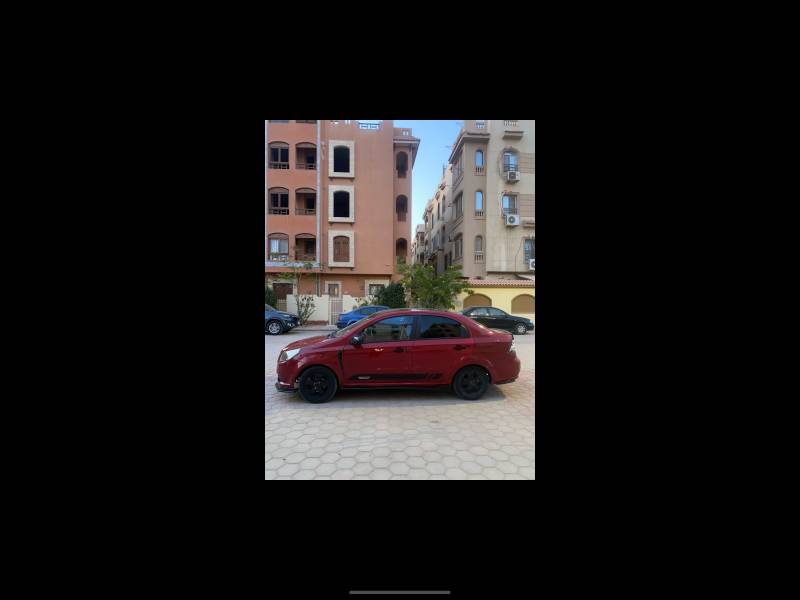Tap the red car photo to show controls

point(400,300)
